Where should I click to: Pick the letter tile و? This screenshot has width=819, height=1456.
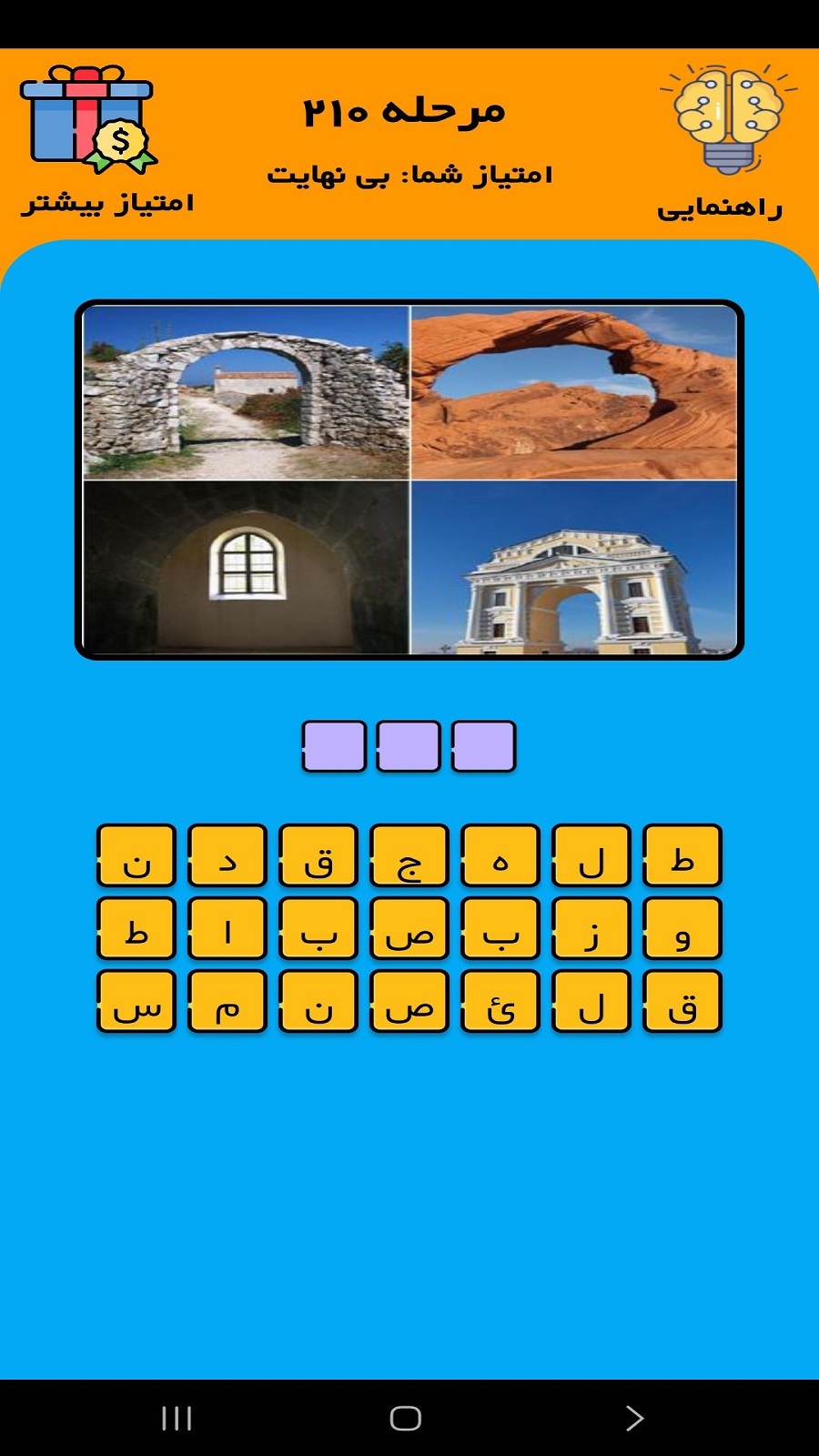(682, 928)
